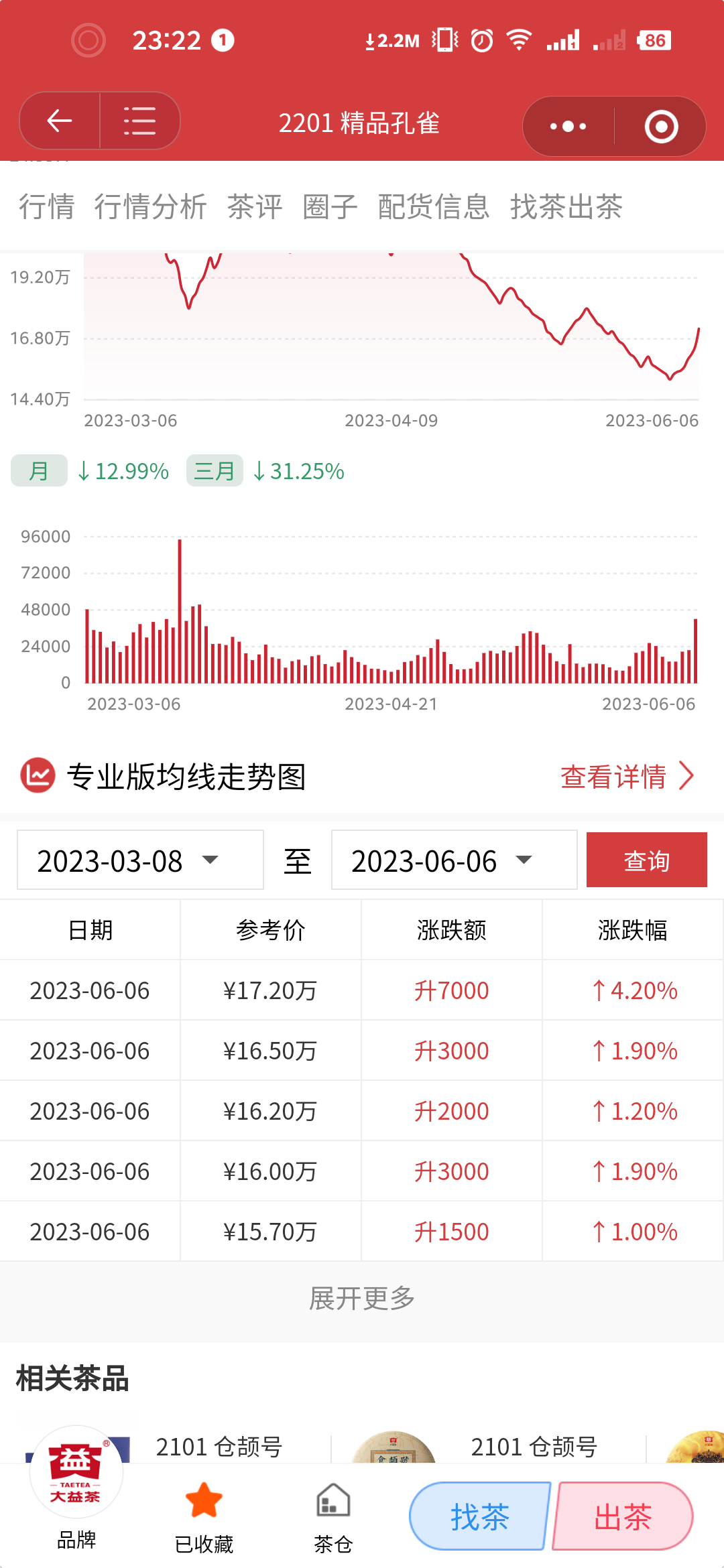The image size is (724, 1568).
Task: Switch to the 找茶出茶 tab
Action: point(566,206)
